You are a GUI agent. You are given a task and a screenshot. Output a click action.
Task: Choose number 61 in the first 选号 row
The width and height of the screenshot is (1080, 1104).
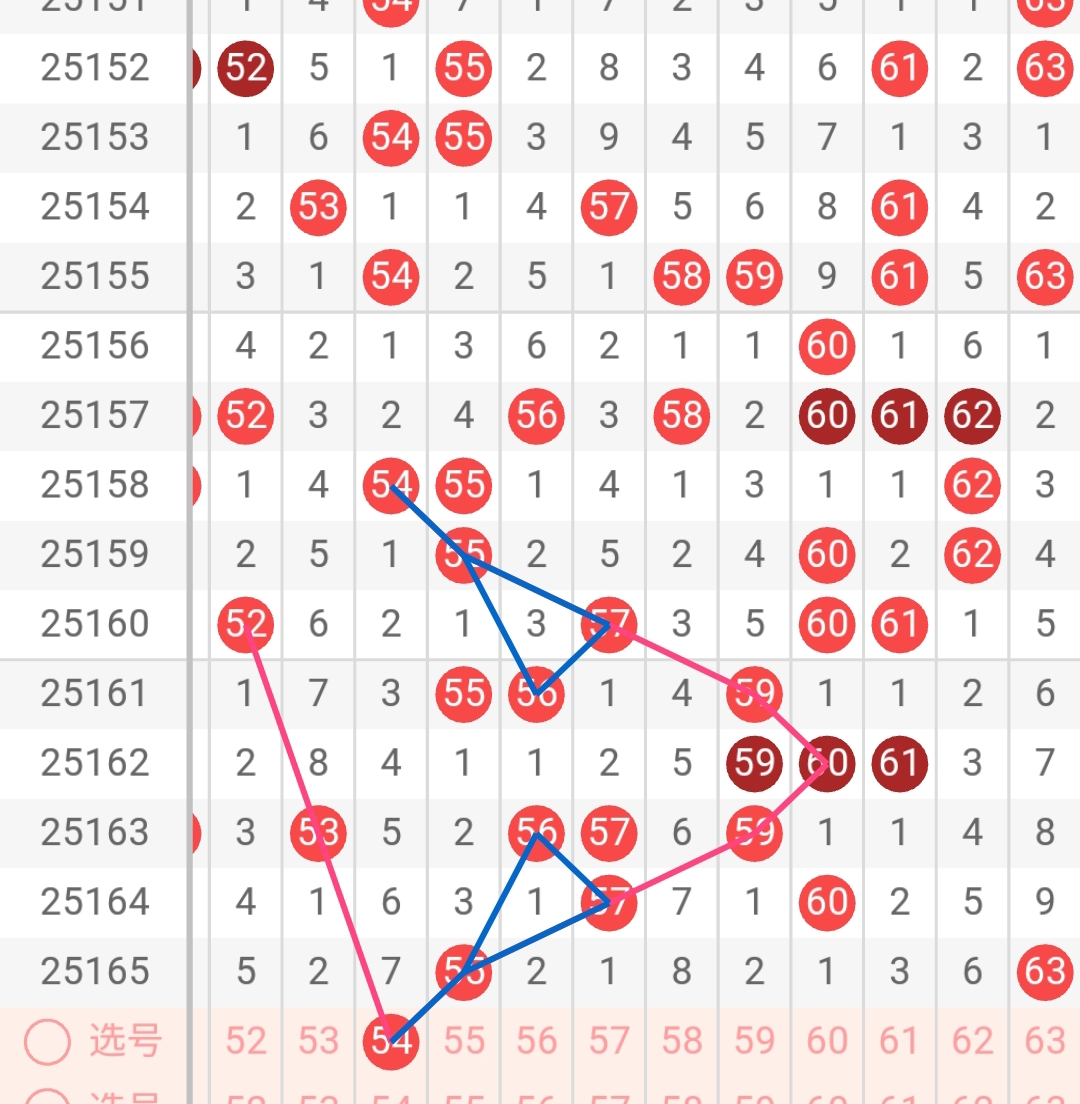click(900, 1041)
